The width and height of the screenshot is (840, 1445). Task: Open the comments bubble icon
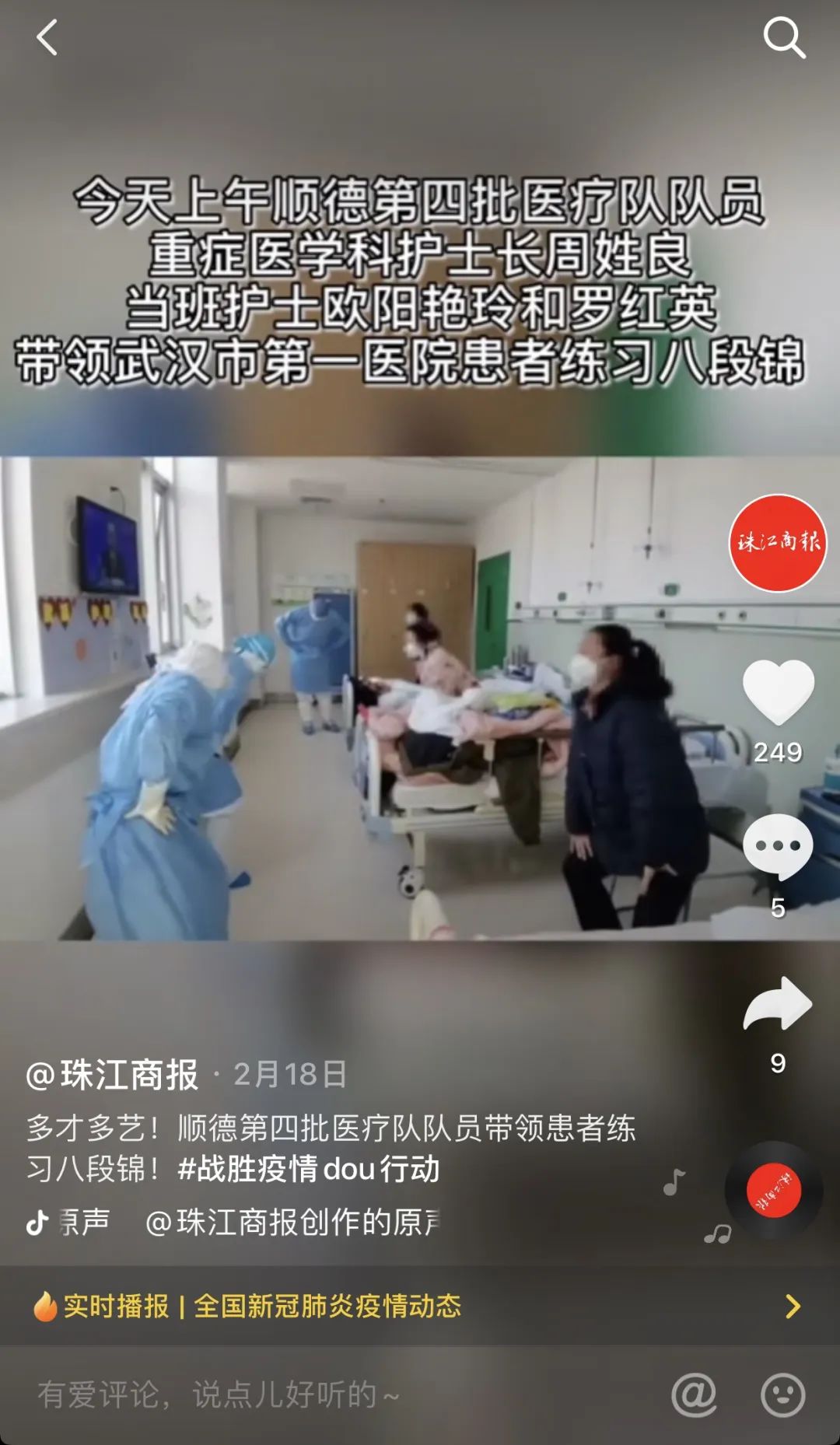pyautogui.click(x=778, y=847)
